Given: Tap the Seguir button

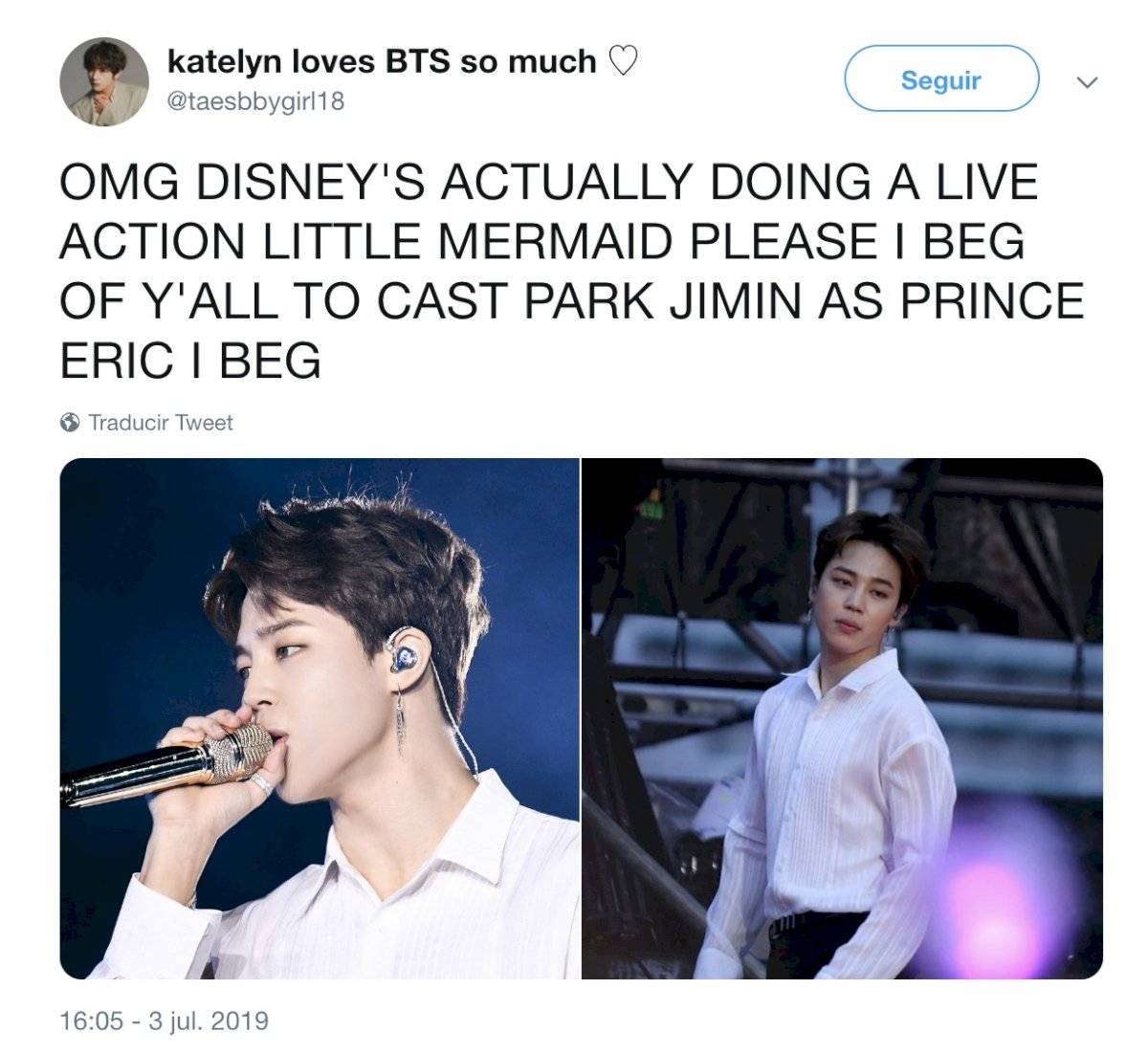Looking at the screenshot, I should click(x=940, y=79).
